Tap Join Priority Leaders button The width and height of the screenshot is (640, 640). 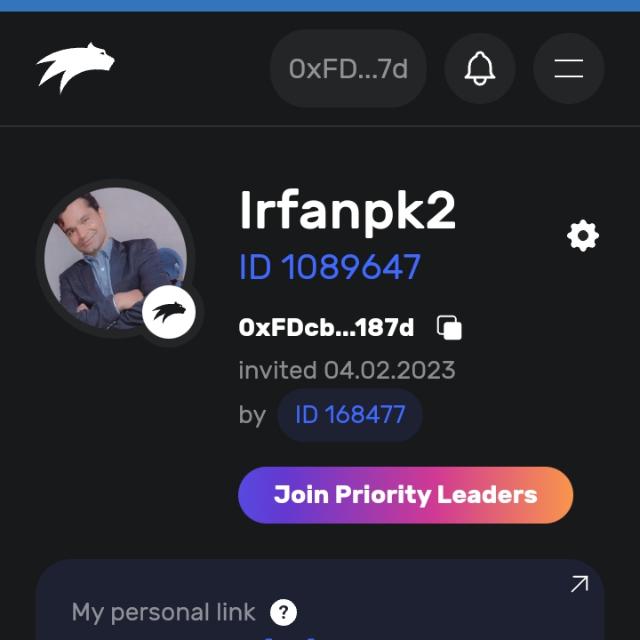coord(405,495)
